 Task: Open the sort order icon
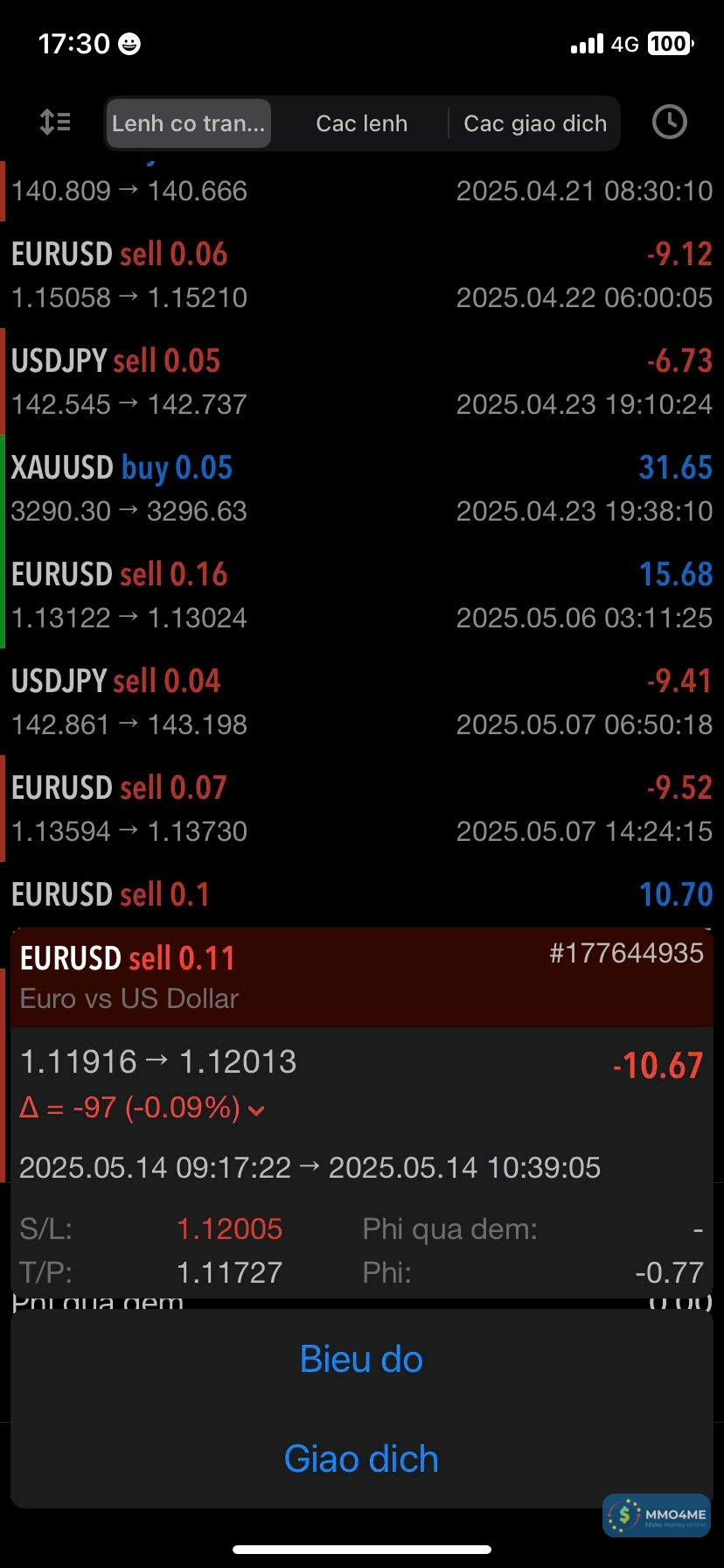55,122
